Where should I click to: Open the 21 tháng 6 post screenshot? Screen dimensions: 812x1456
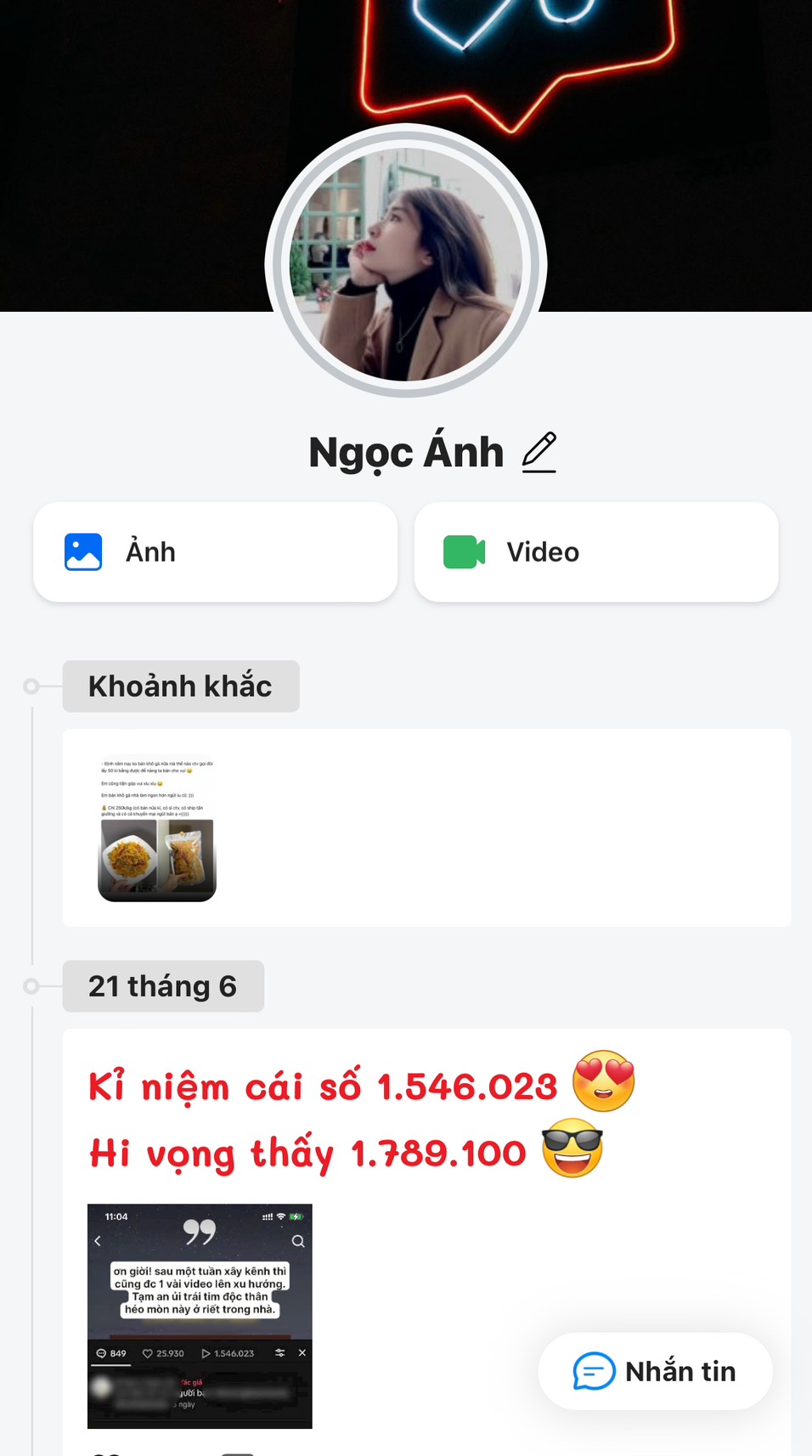(200, 1316)
